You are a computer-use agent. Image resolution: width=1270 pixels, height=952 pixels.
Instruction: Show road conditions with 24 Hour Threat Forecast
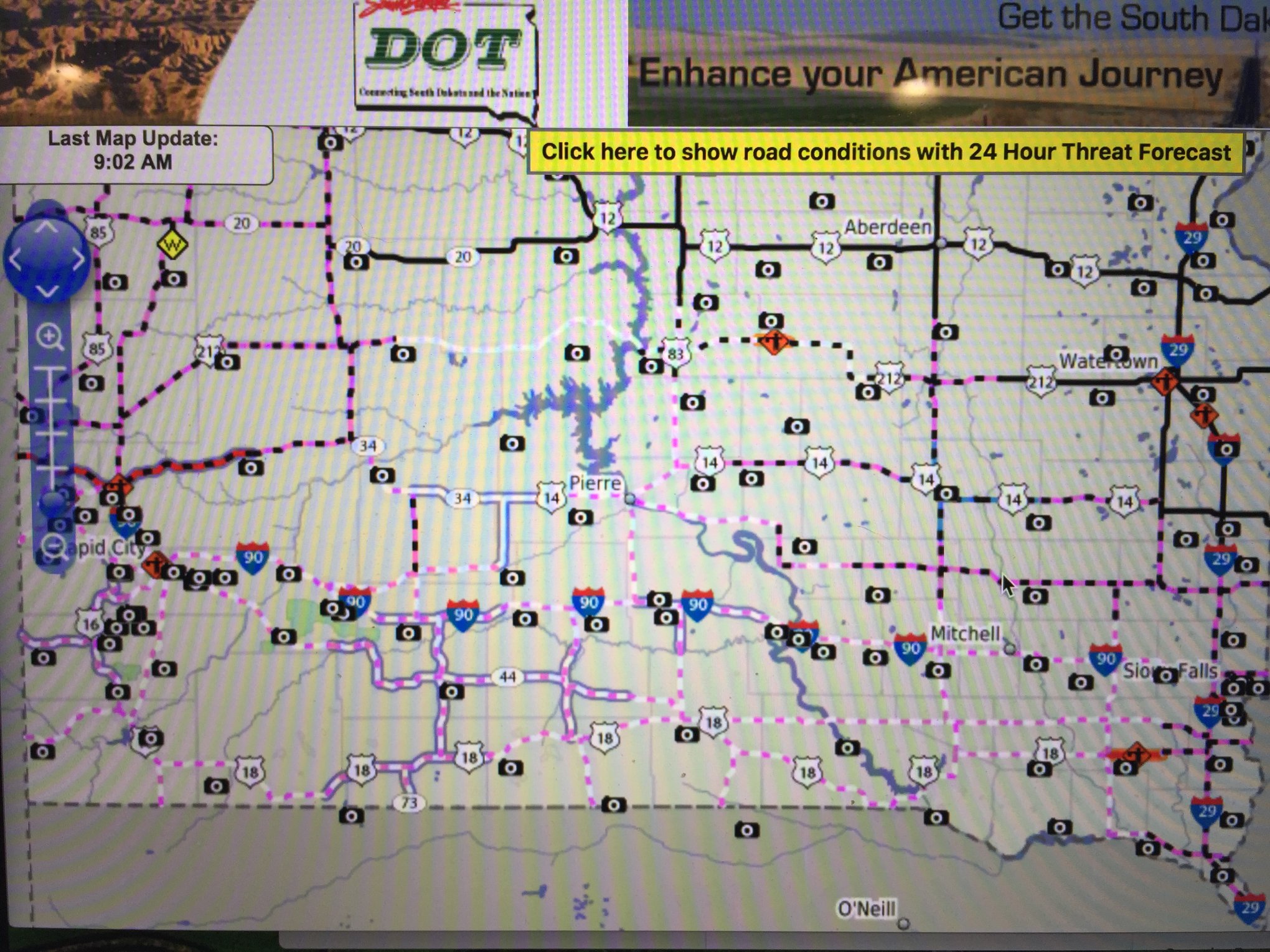pyautogui.click(x=885, y=152)
